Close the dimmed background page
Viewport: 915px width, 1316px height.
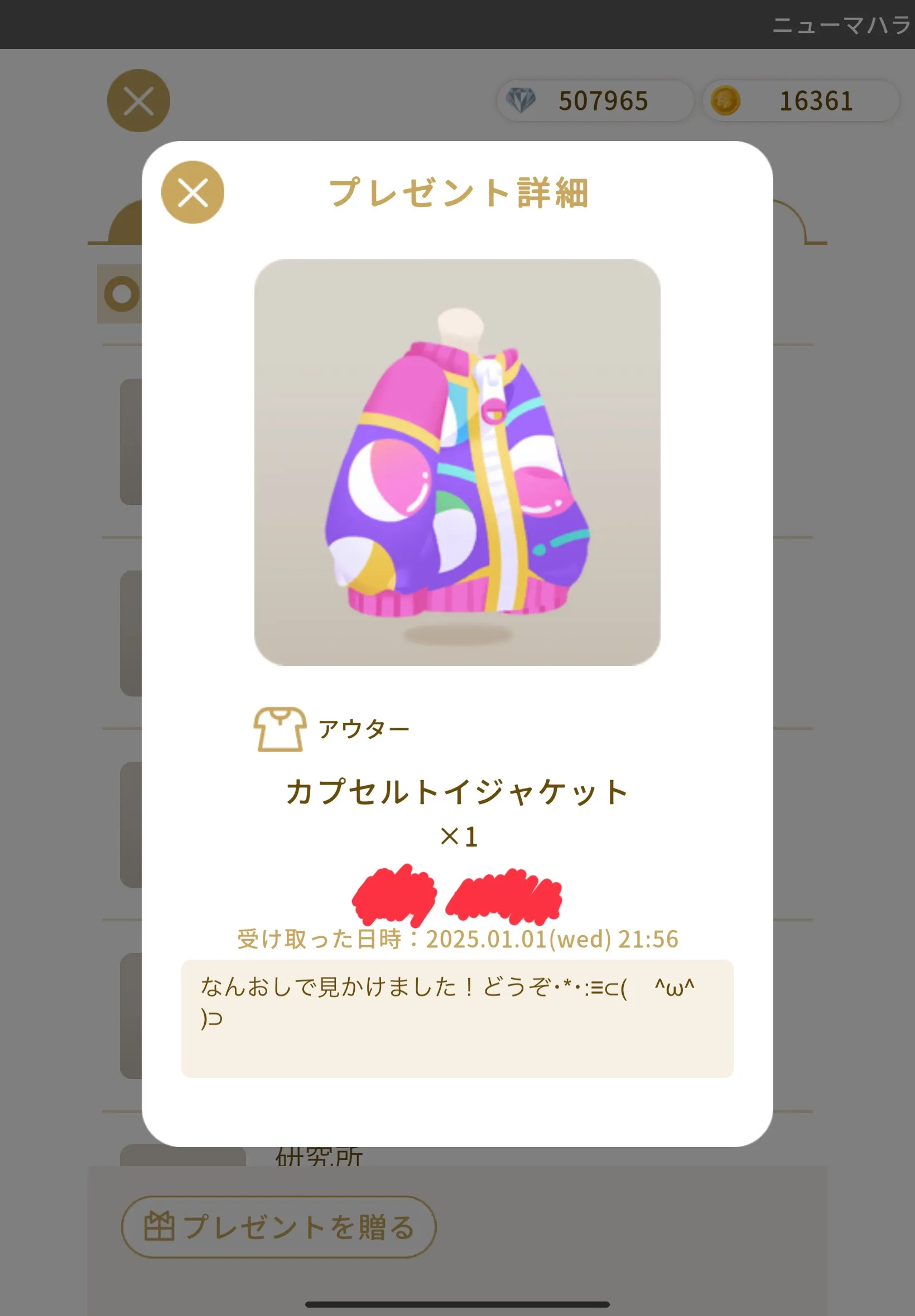pos(139,101)
